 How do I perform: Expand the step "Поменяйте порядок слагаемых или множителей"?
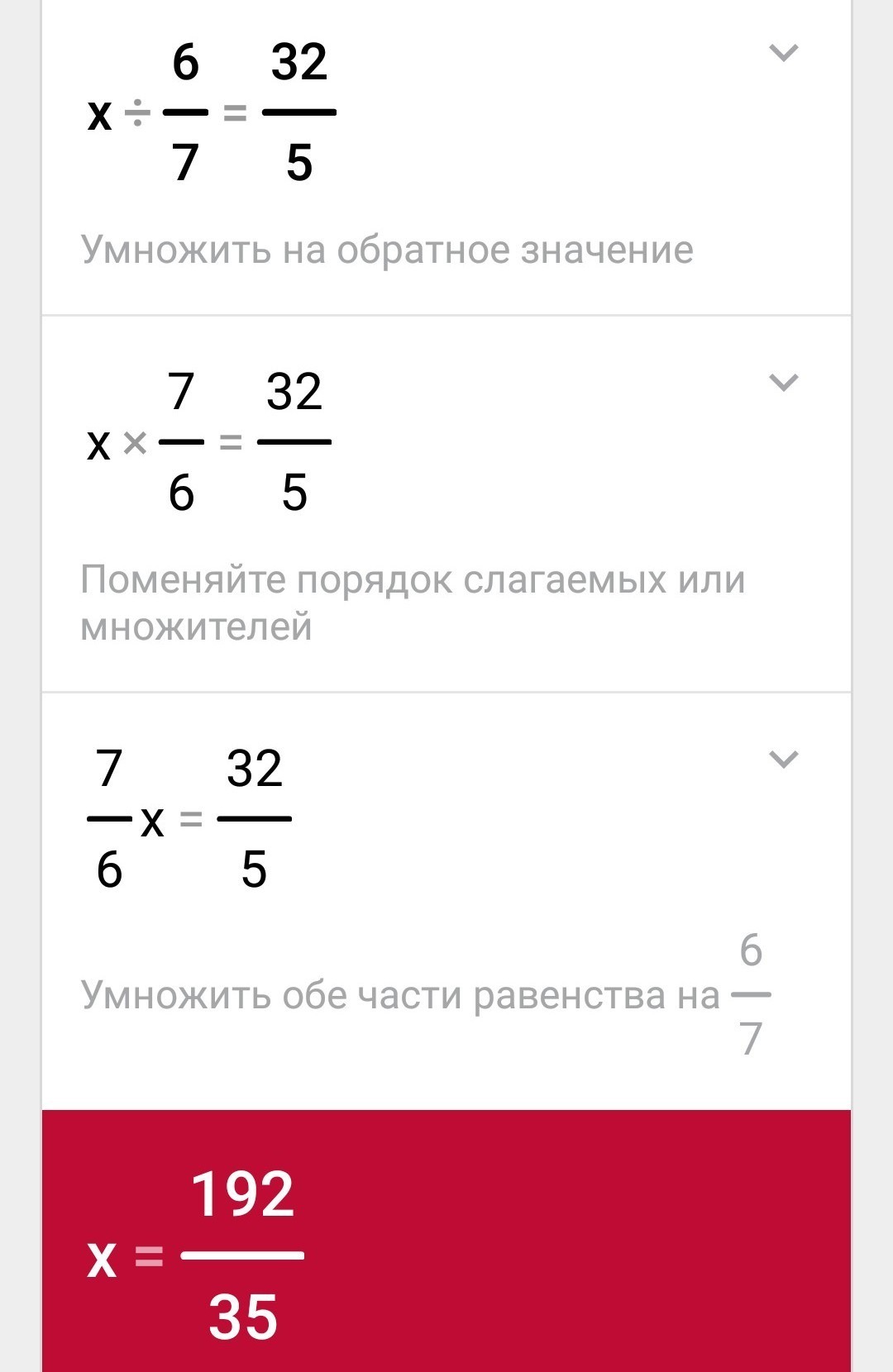783,383
